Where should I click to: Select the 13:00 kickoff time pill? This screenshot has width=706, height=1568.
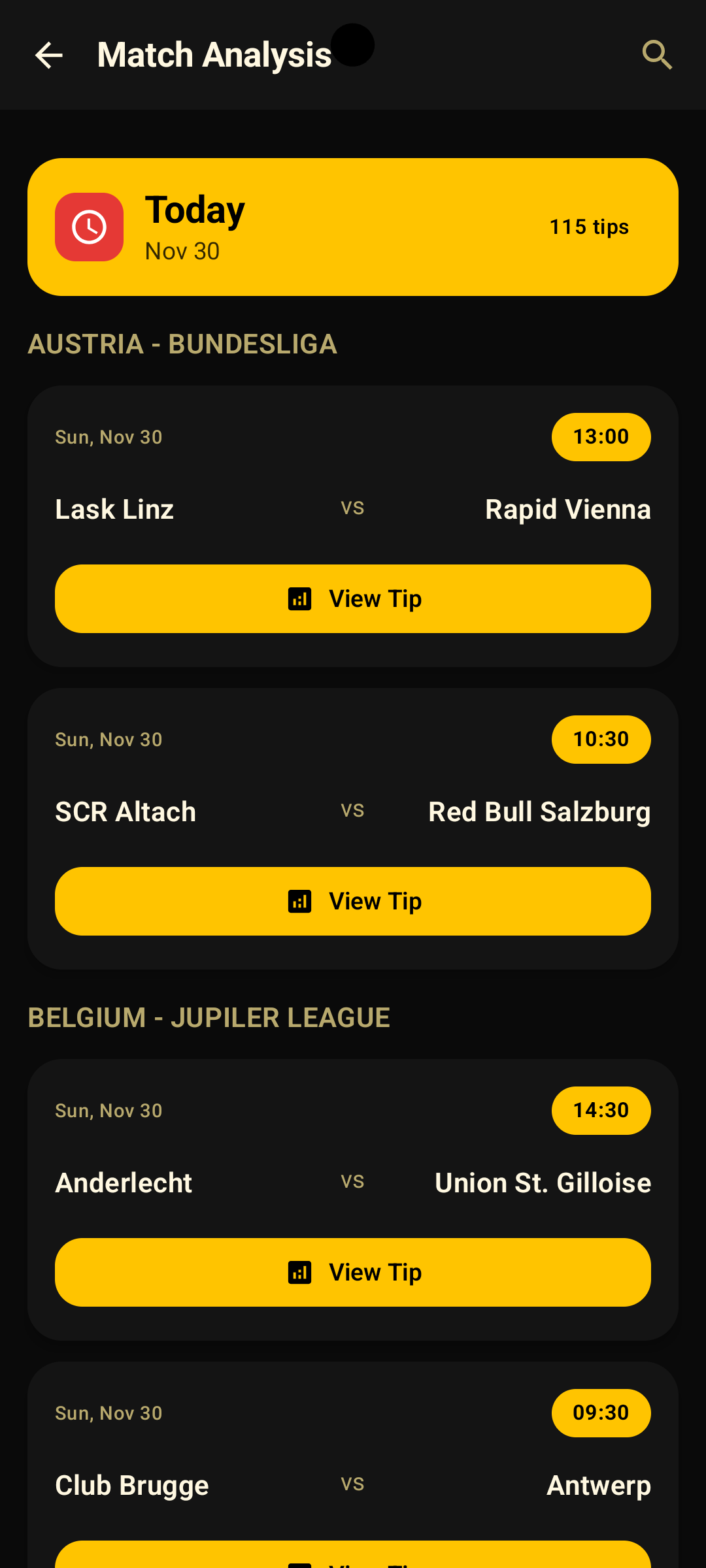point(601,437)
